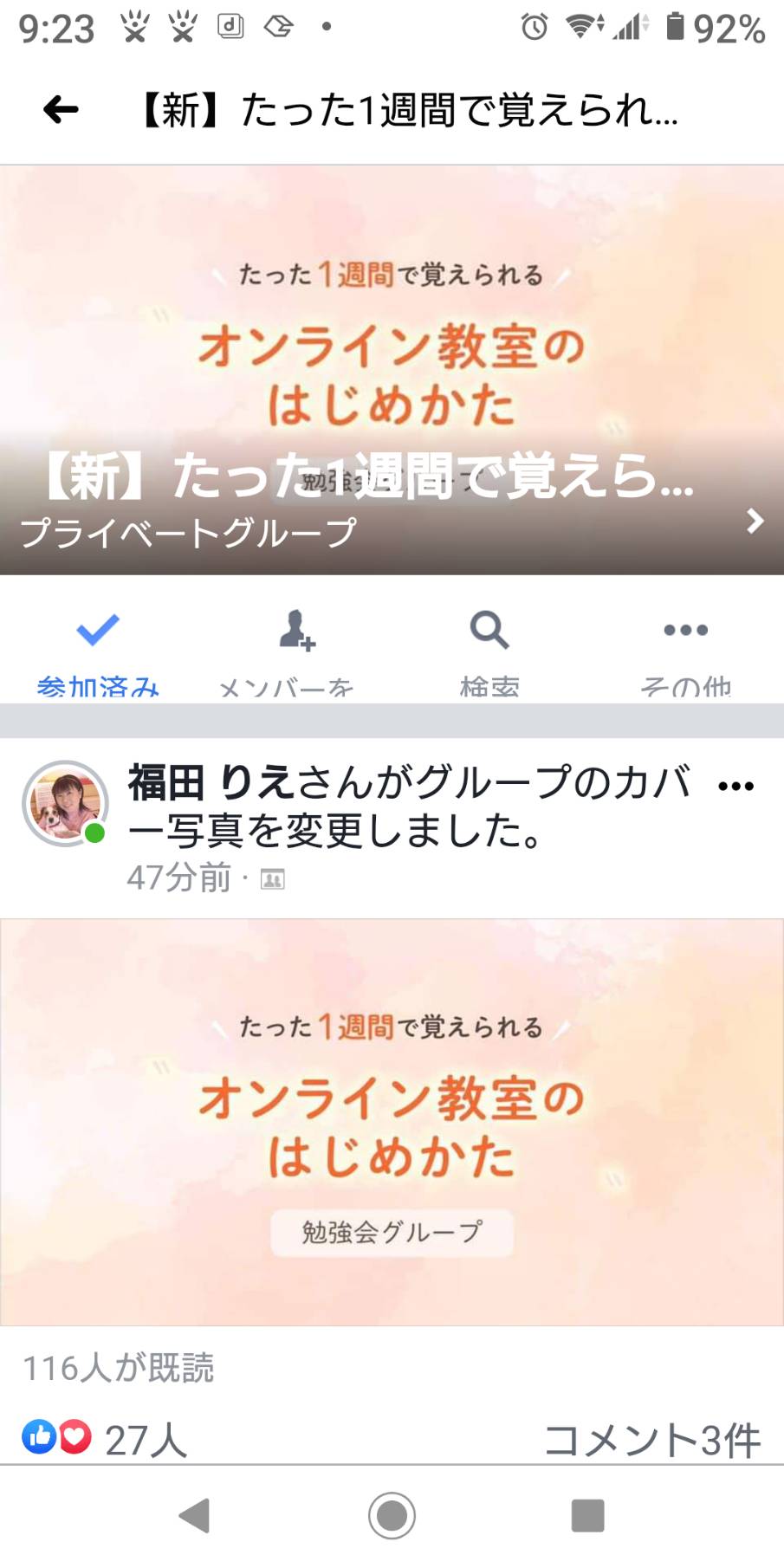The height and width of the screenshot is (1568, 784).
Task: Go back using the top-left arrow
Action: (61, 110)
